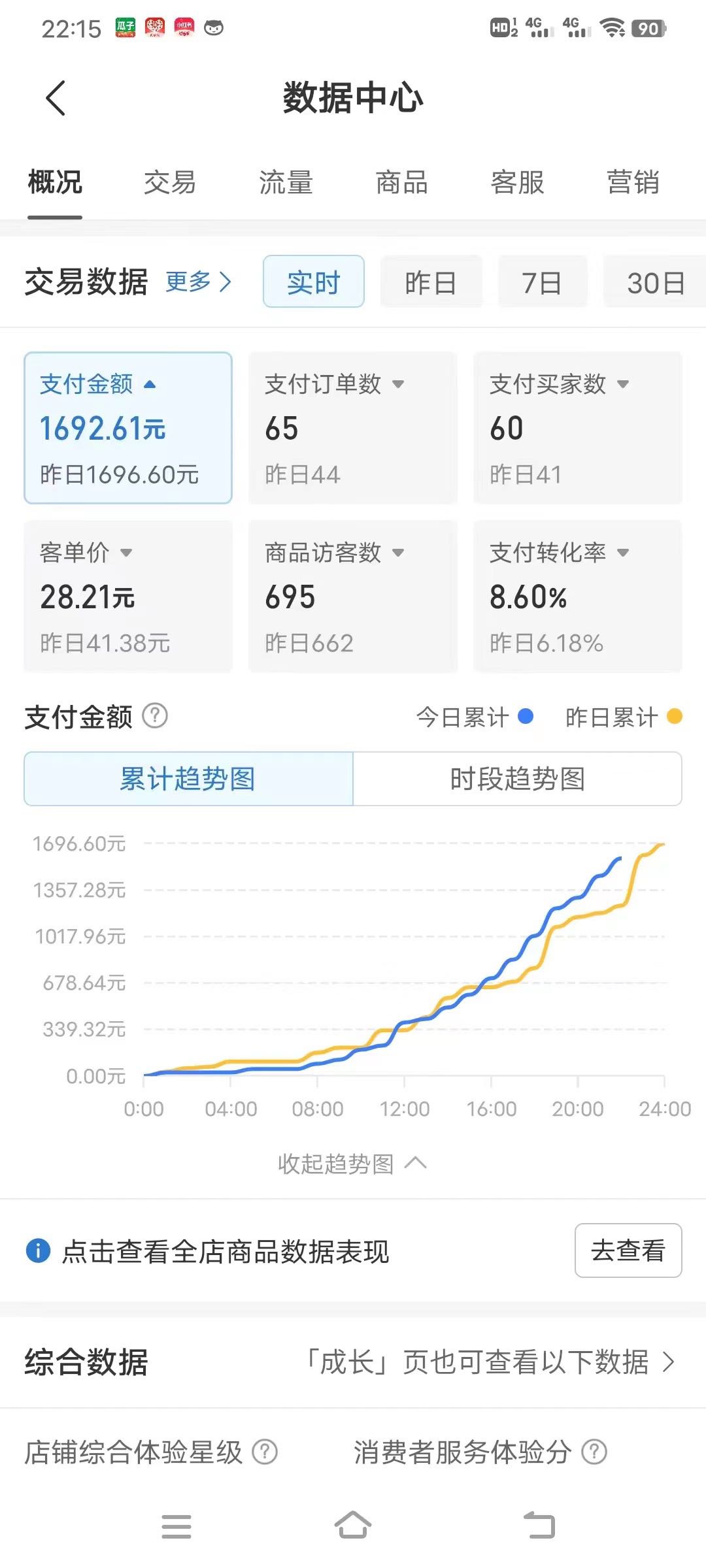Tap the system home button
Screen dimensions: 706x1568
click(x=353, y=1526)
